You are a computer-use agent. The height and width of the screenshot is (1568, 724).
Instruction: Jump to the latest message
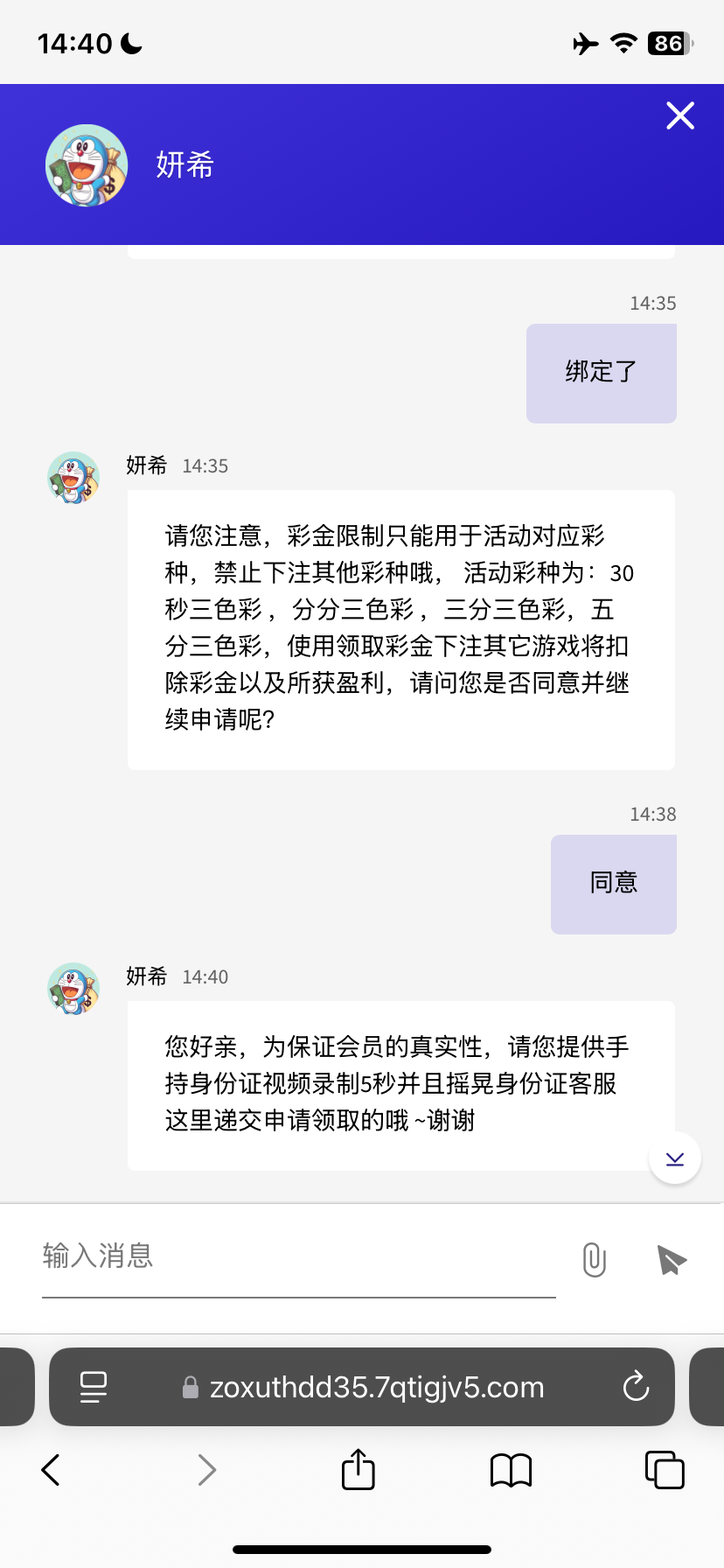click(674, 1158)
